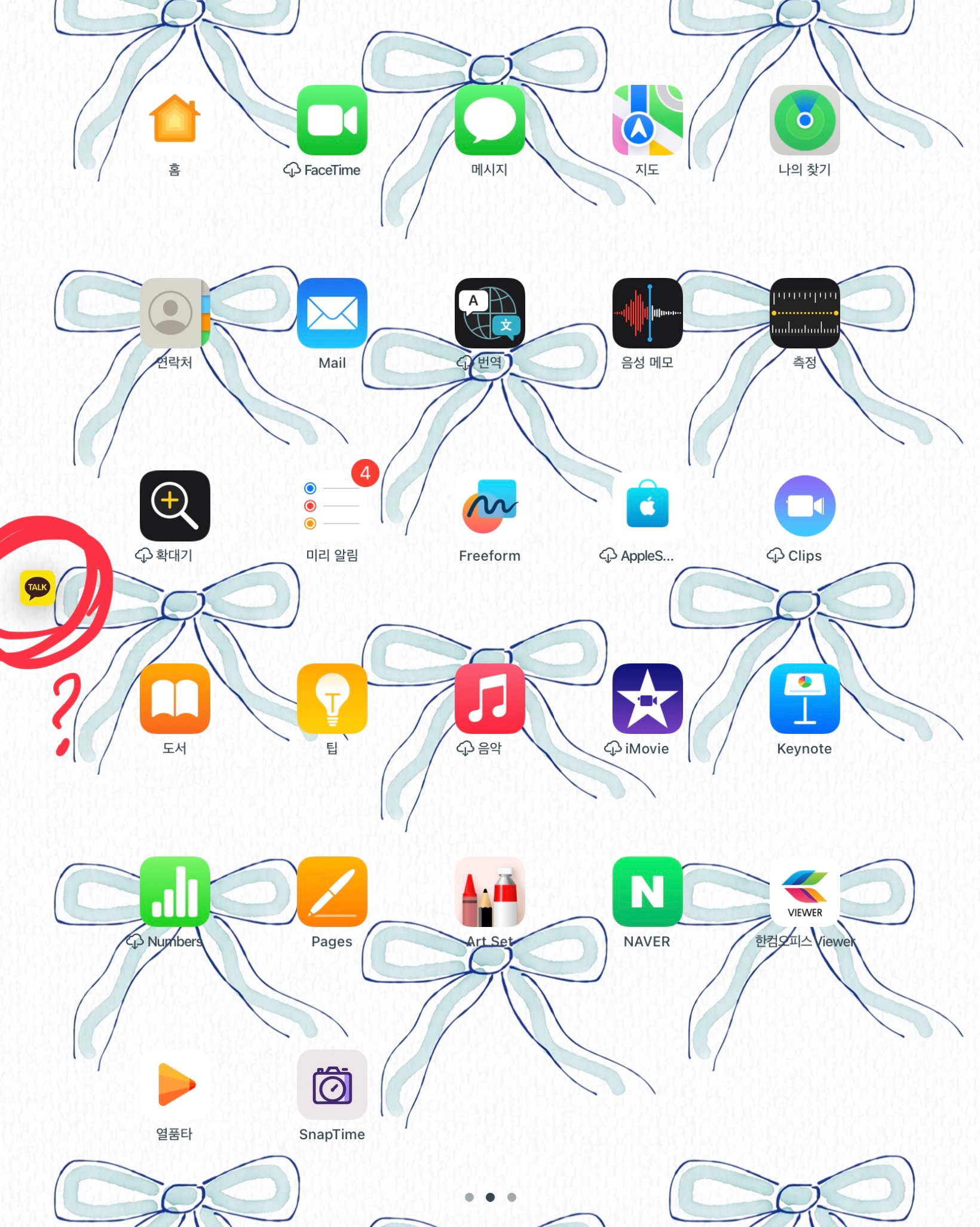Tap the KakaoTalk icon at screen edge

point(38,588)
